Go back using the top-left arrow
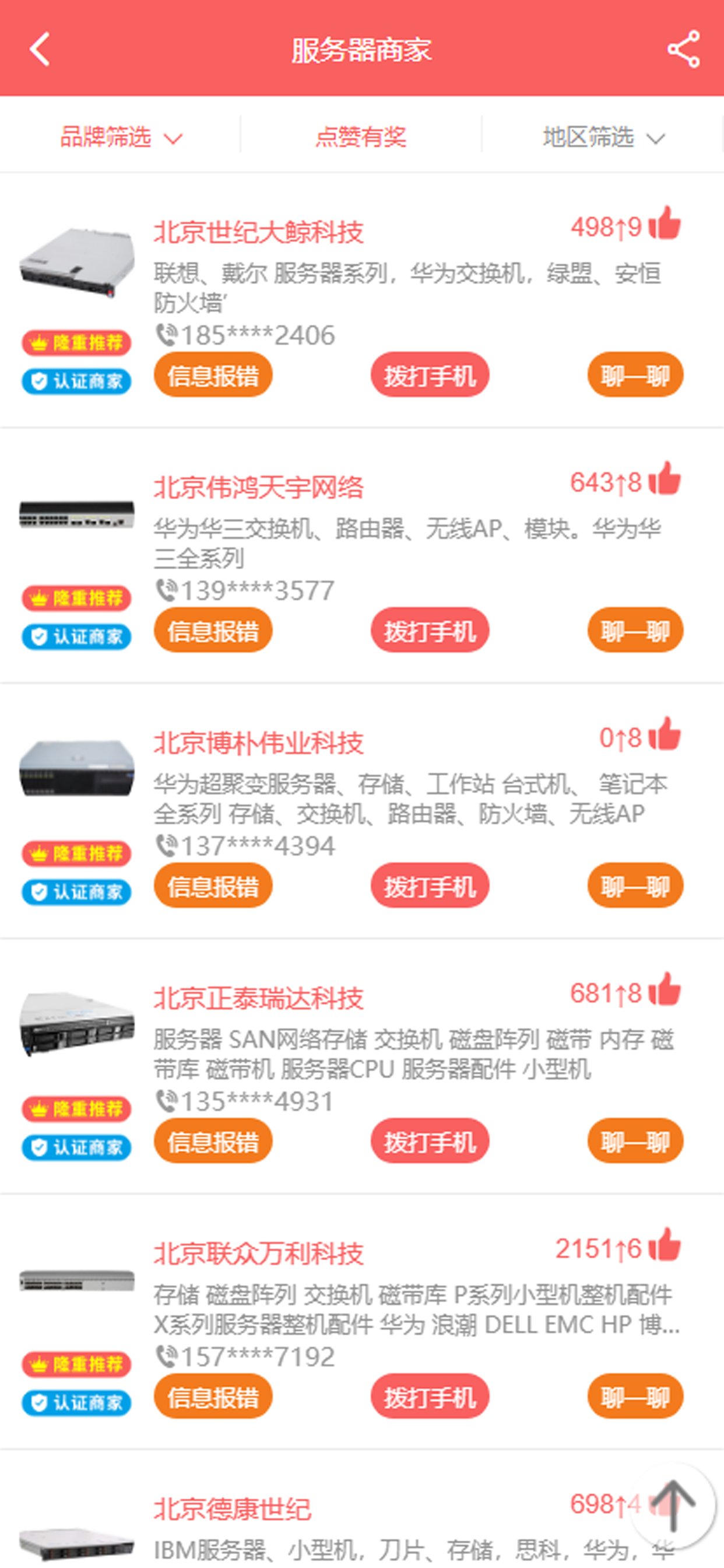The image size is (724, 1568). [40, 48]
